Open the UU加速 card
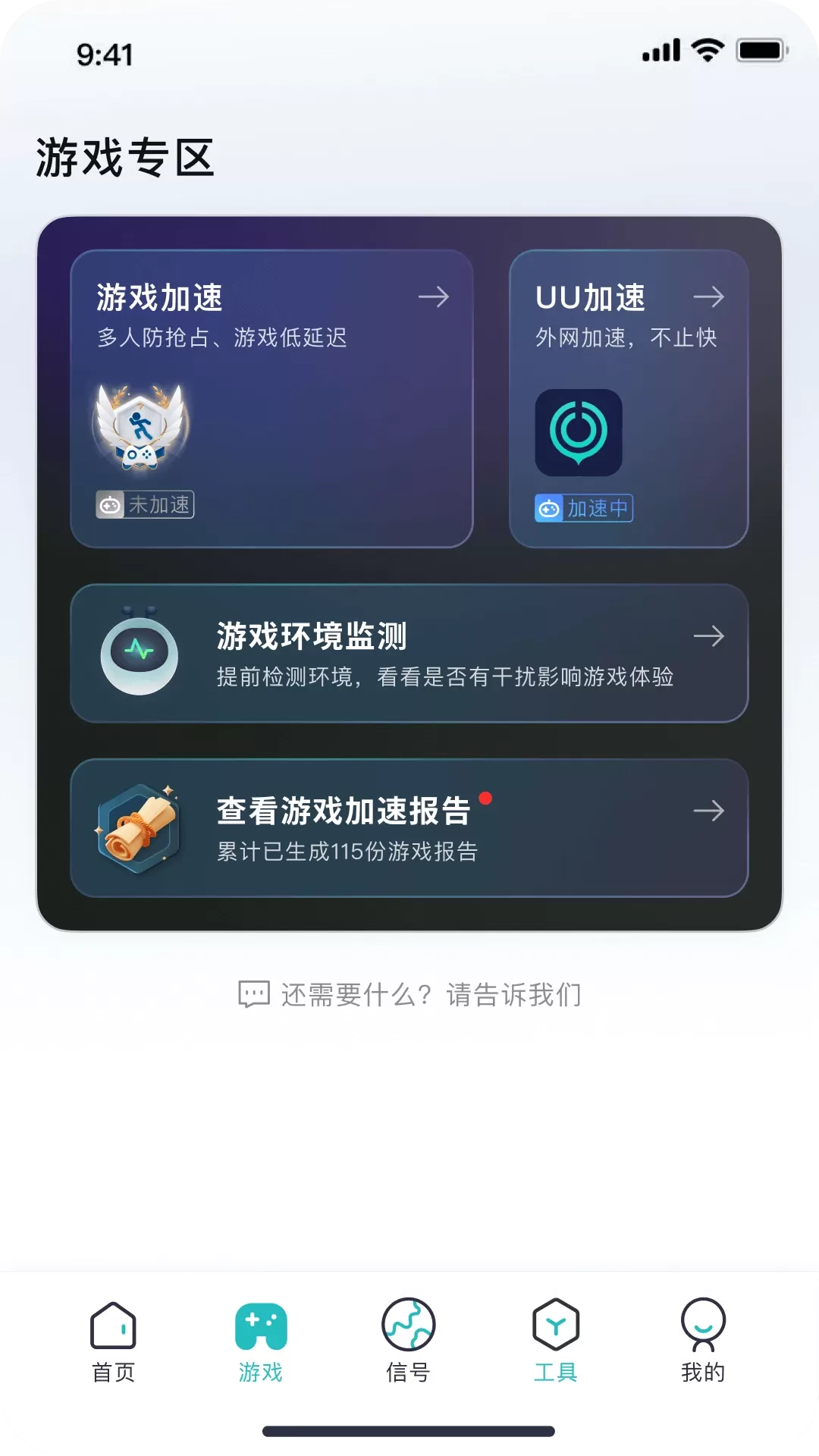 pos(629,399)
